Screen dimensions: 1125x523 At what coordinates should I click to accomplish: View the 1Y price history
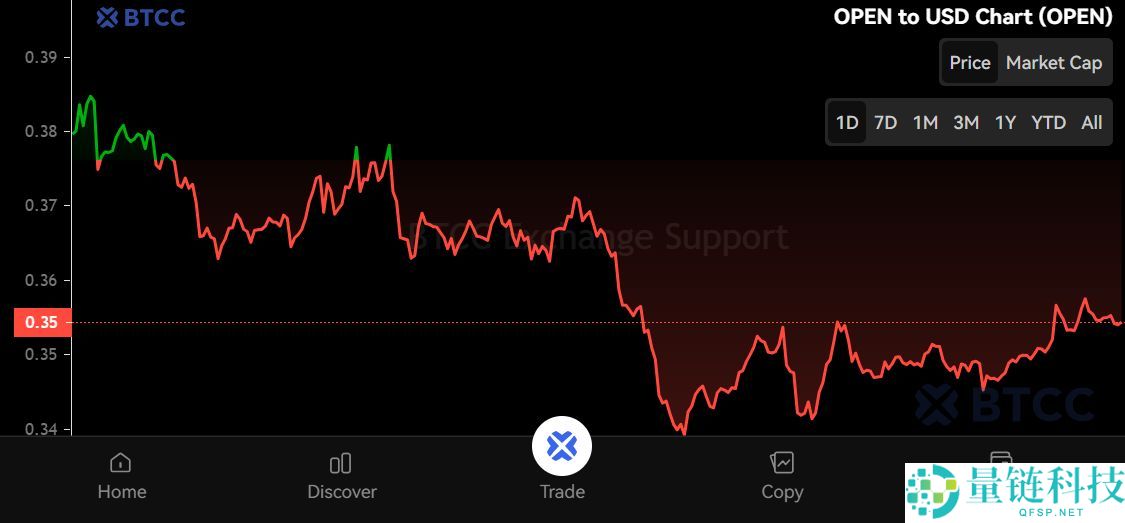click(1005, 123)
